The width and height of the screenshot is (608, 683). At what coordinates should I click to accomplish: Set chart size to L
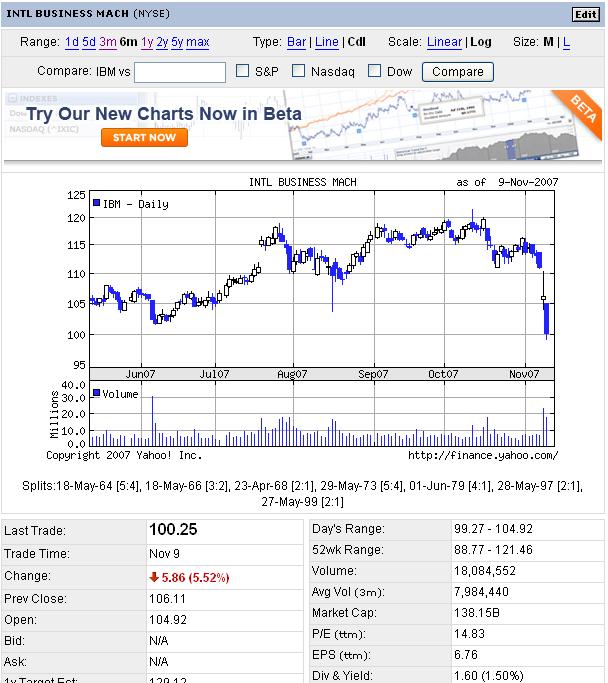[x=566, y=42]
